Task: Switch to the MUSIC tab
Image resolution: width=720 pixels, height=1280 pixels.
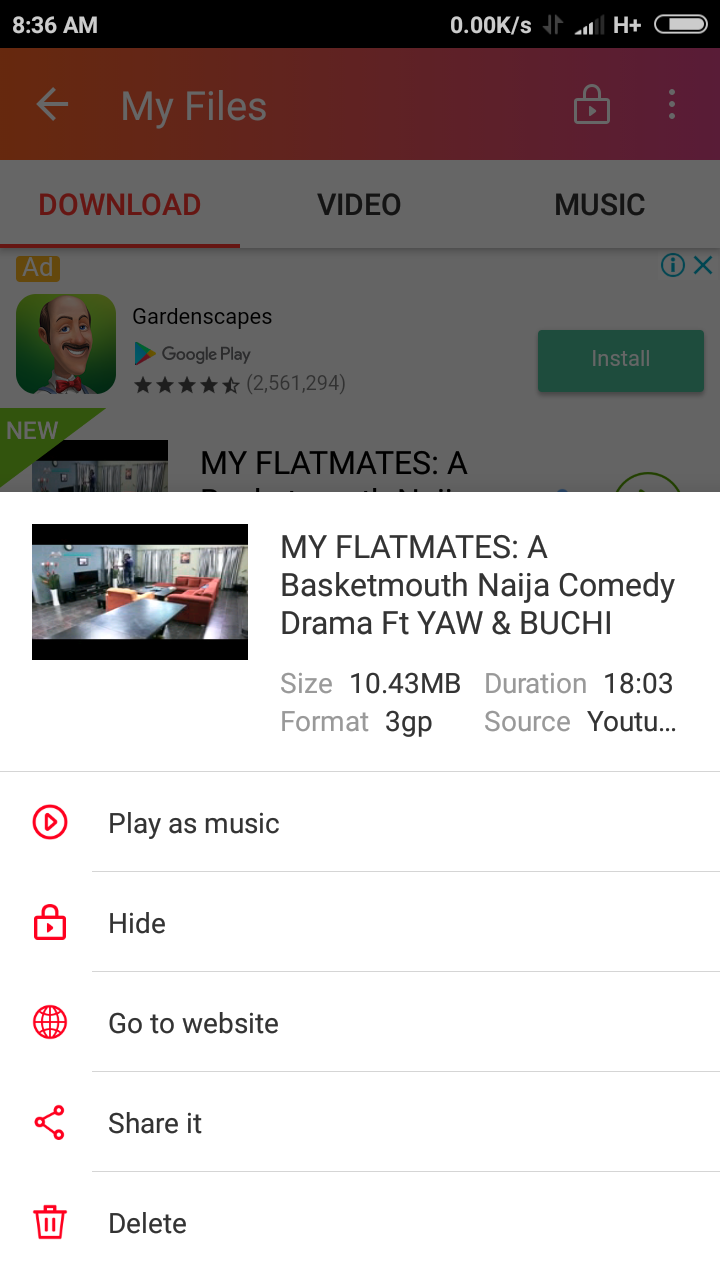Action: click(x=599, y=204)
